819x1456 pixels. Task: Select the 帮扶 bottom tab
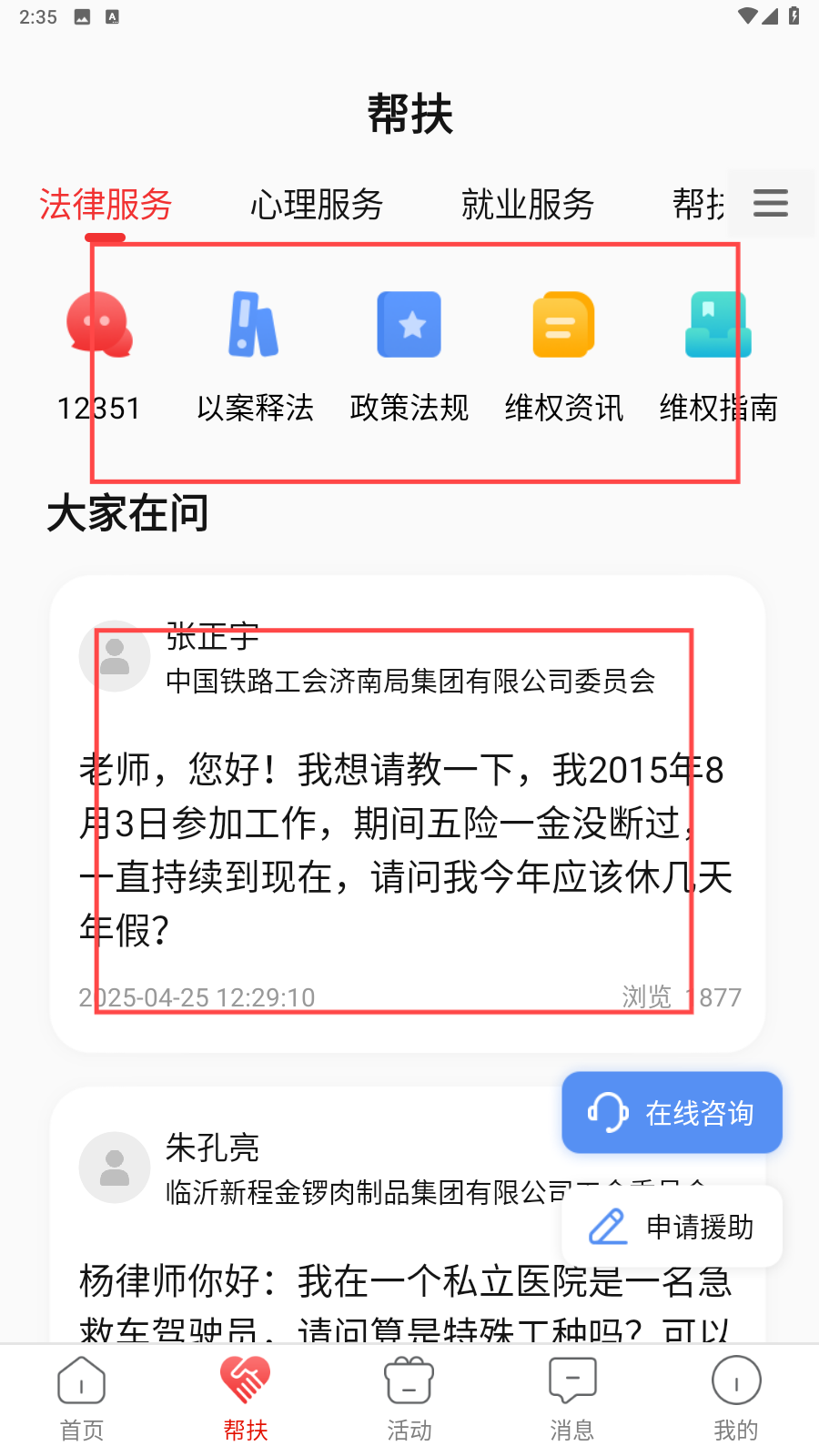coord(246,1399)
